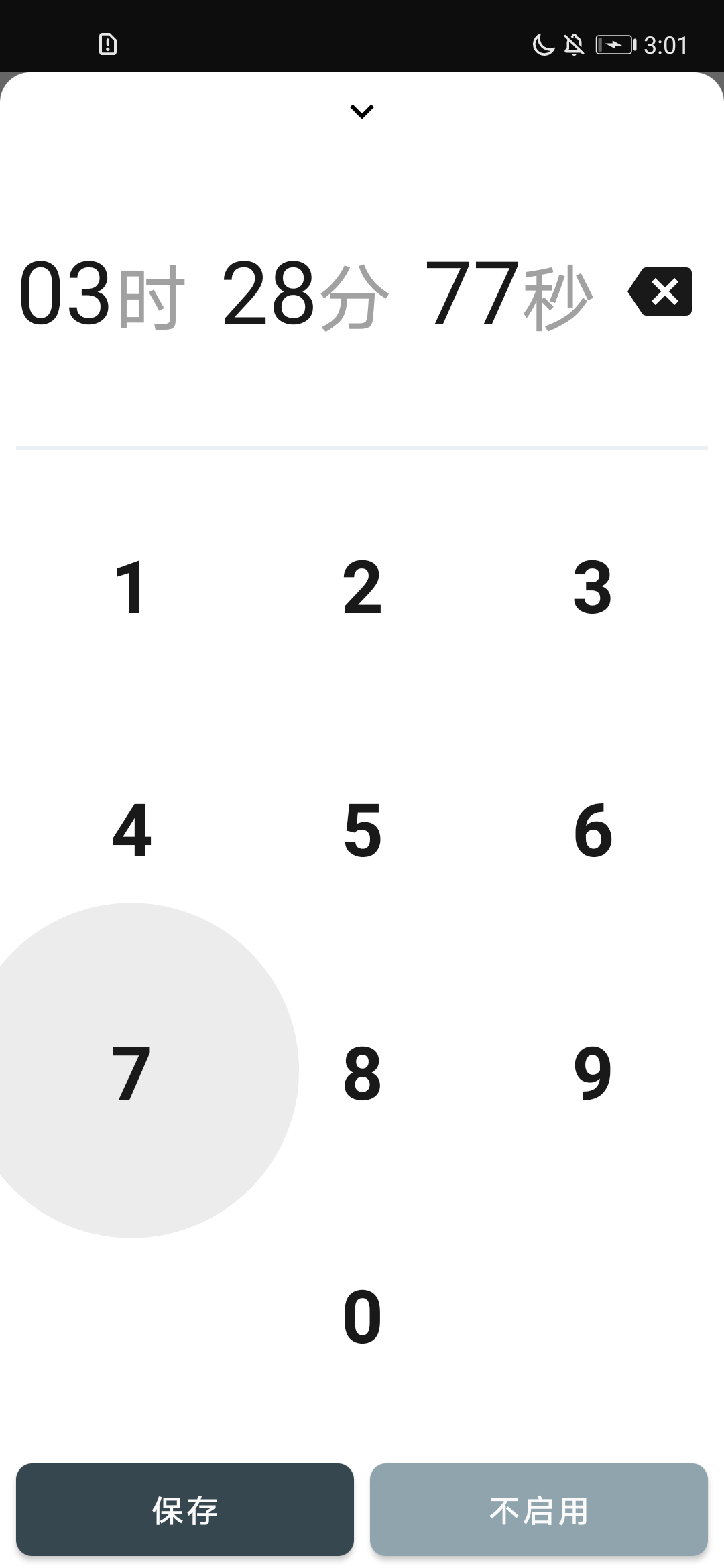Tap digit 6 on the keypad
Image resolution: width=724 pixels, height=1568 pixels.
tap(593, 831)
